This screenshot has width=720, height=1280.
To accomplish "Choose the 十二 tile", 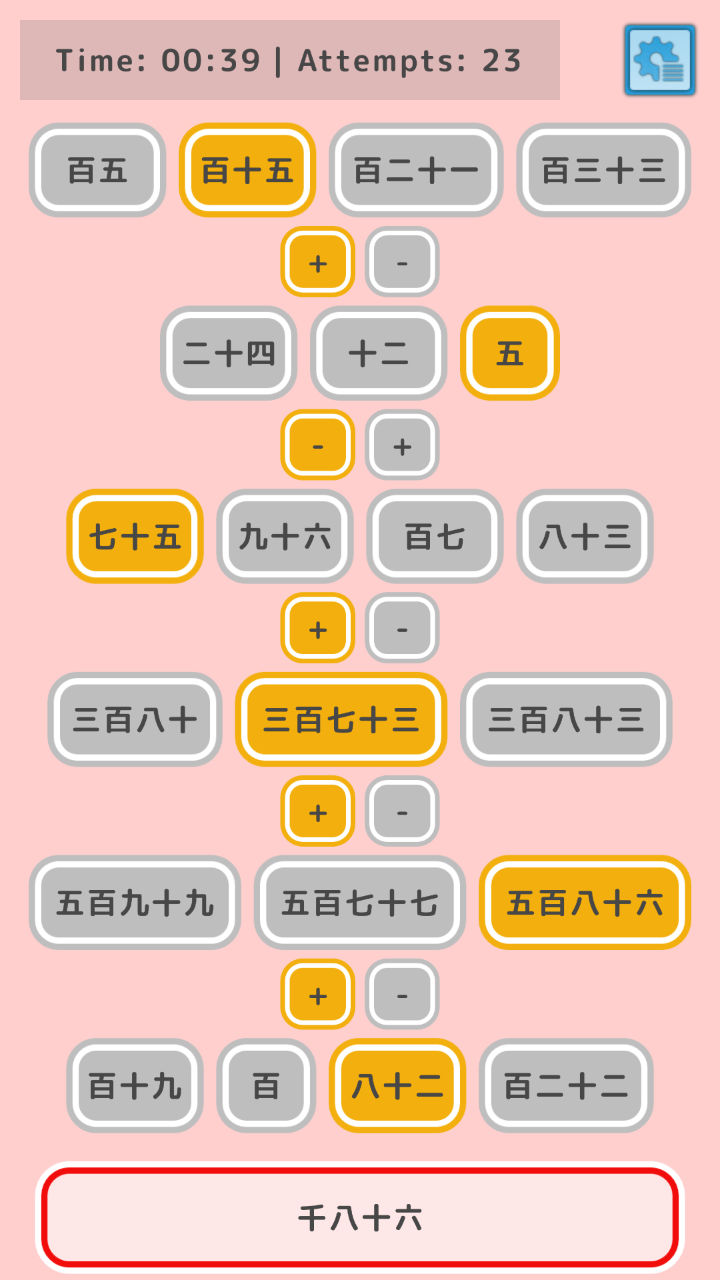I will (379, 353).
